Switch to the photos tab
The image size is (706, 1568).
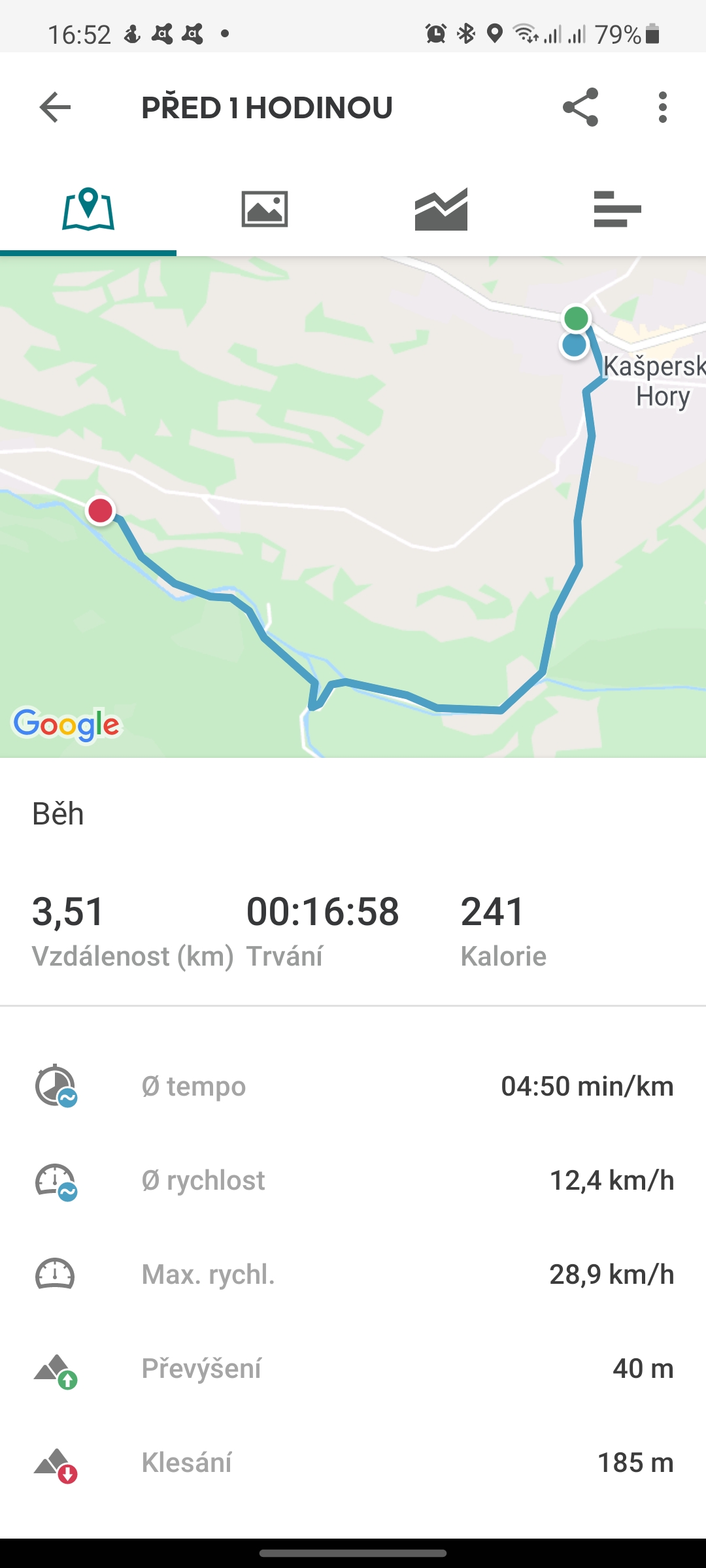(265, 209)
